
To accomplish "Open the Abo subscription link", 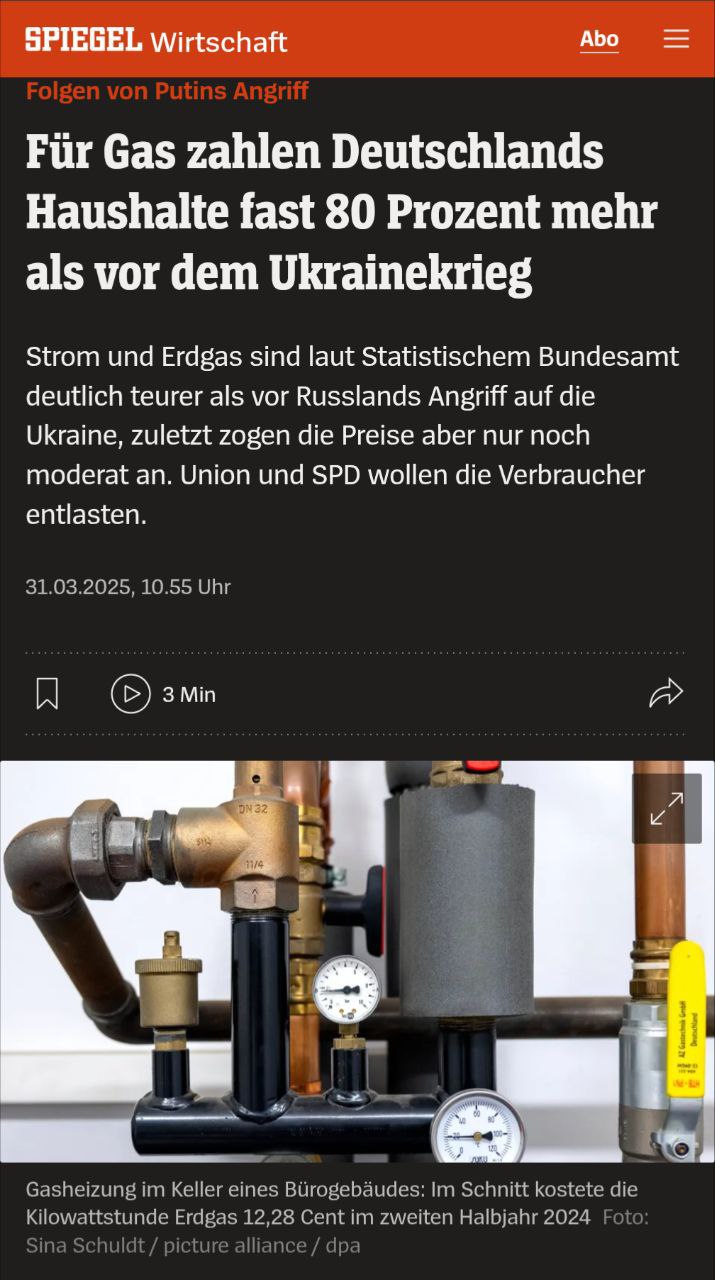I will [x=599, y=39].
